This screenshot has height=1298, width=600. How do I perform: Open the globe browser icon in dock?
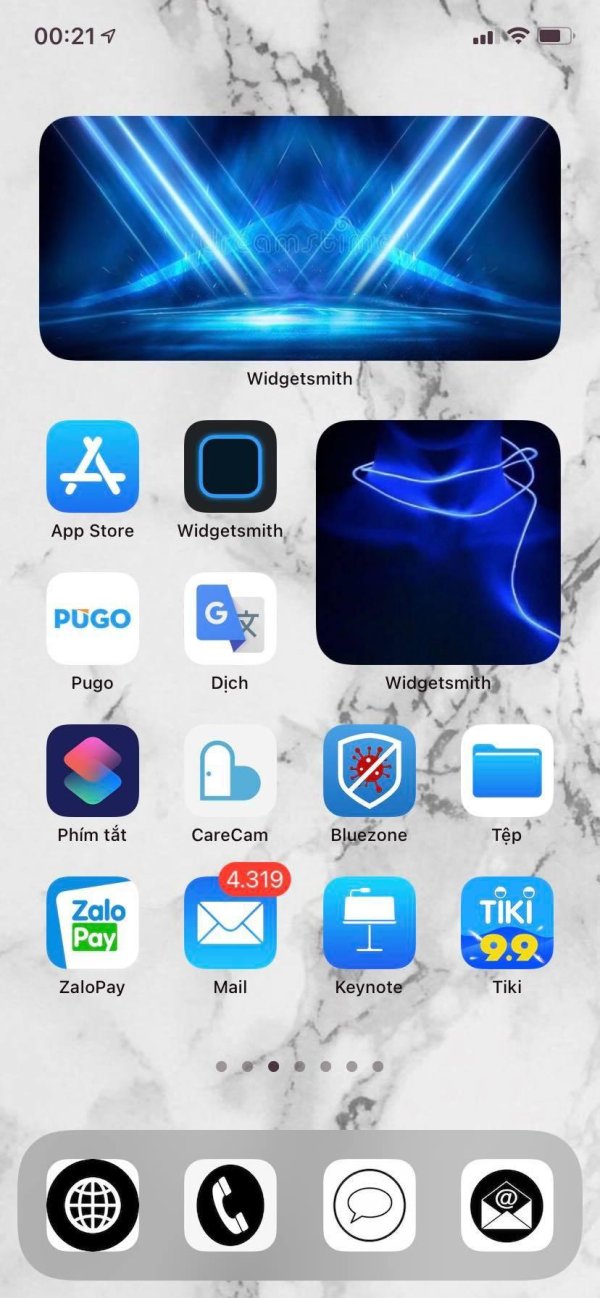(x=92, y=1205)
